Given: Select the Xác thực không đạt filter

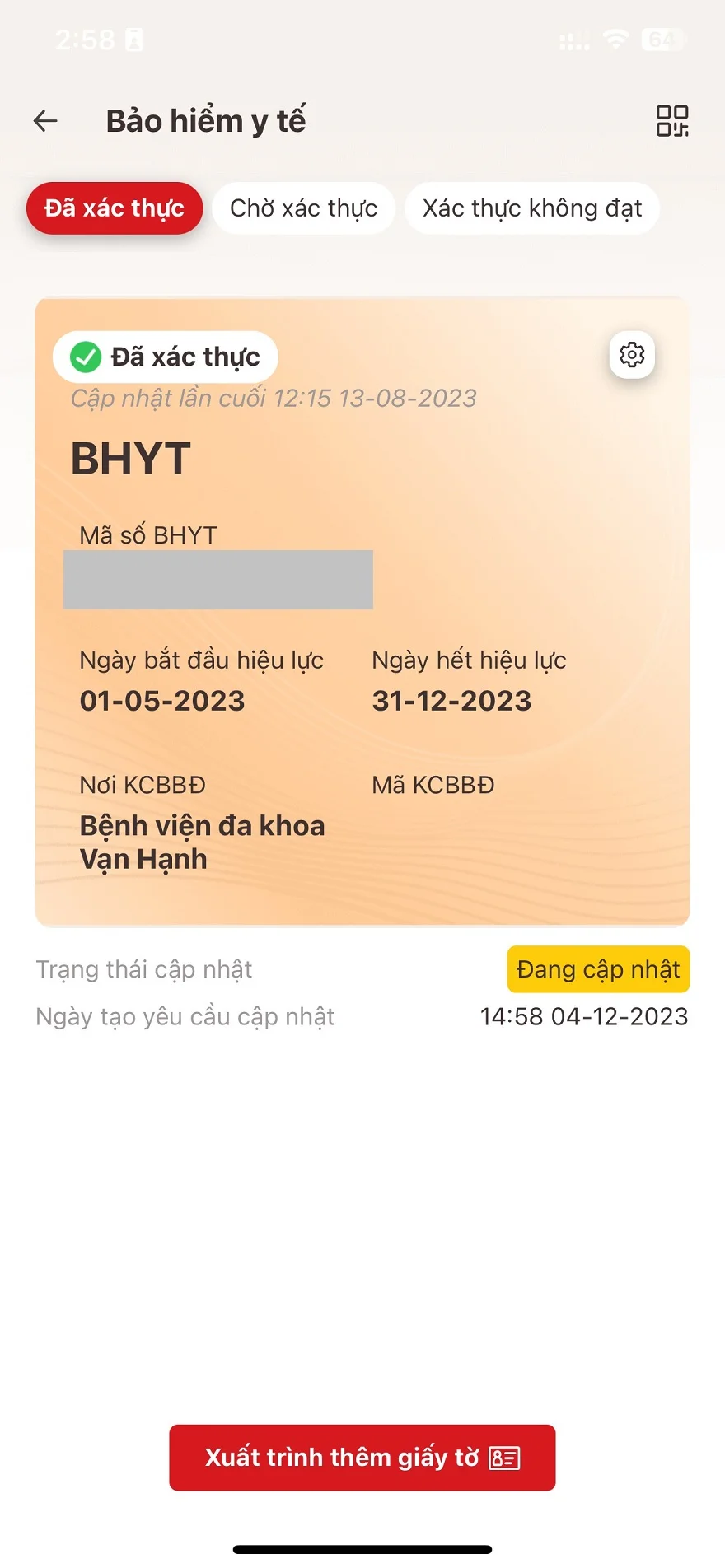Looking at the screenshot, I should pos(531,208).
